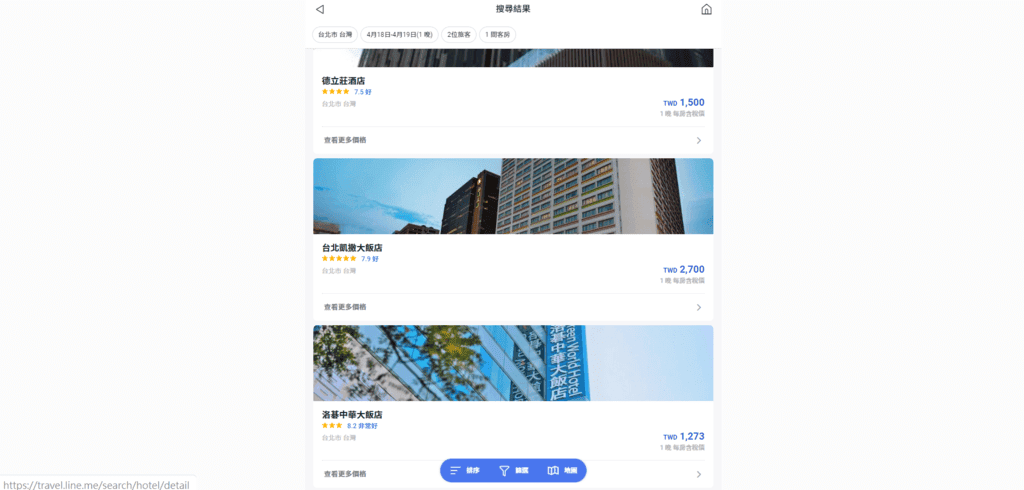Change the 1 間客房 room count chip

pos(498,34)
